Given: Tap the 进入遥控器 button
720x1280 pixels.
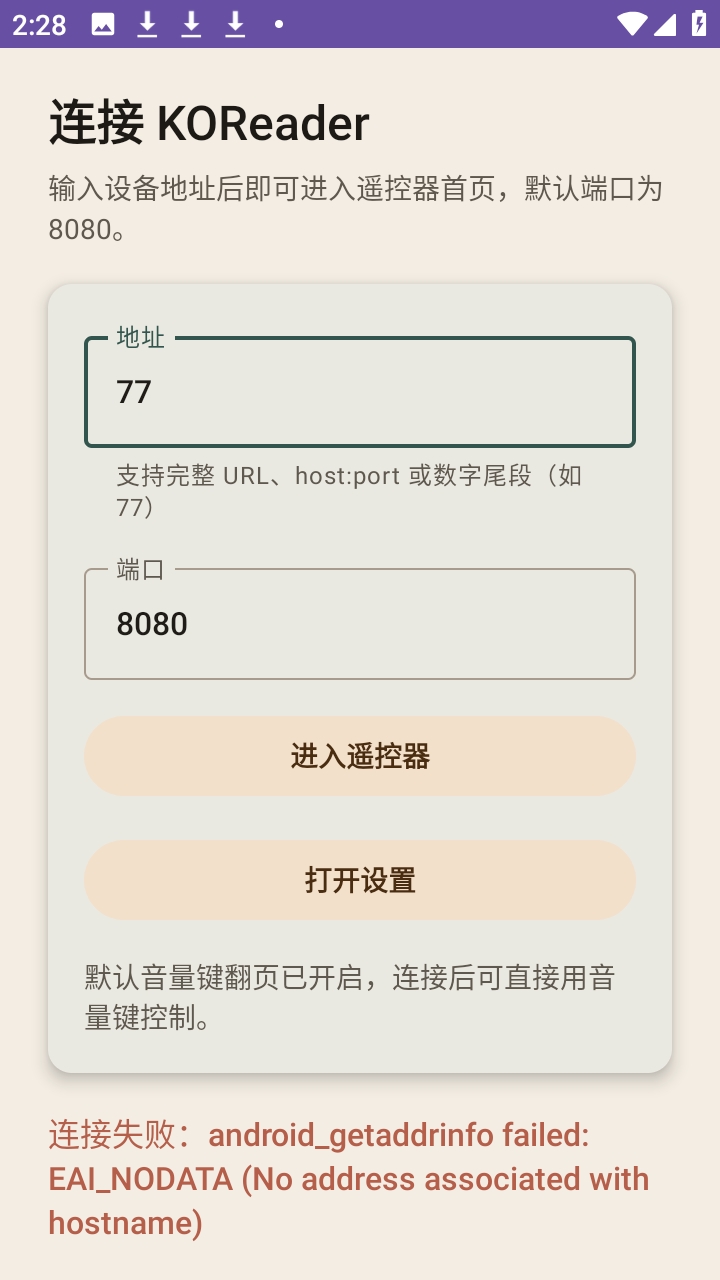Looking at the screenshot, I should click(360, 756).
